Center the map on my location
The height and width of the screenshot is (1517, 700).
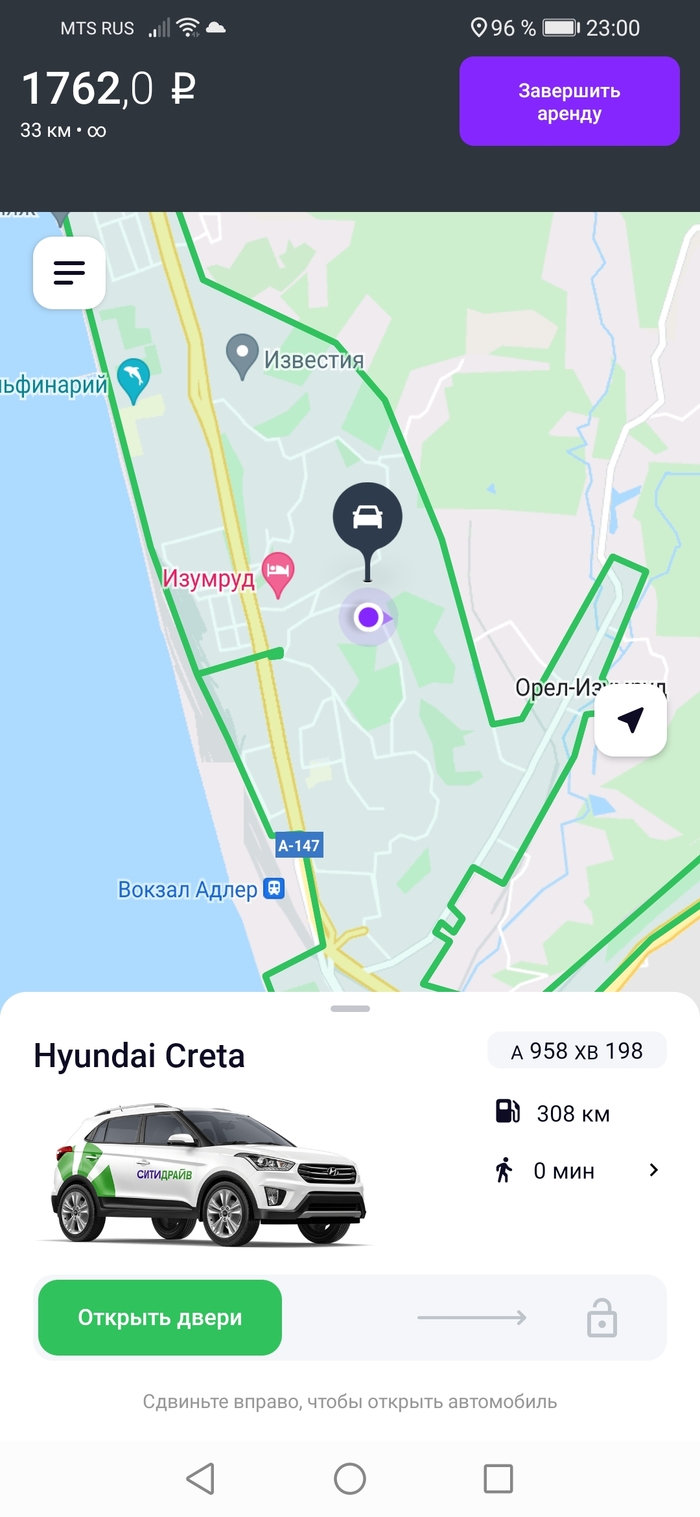(x=630, y=720)
